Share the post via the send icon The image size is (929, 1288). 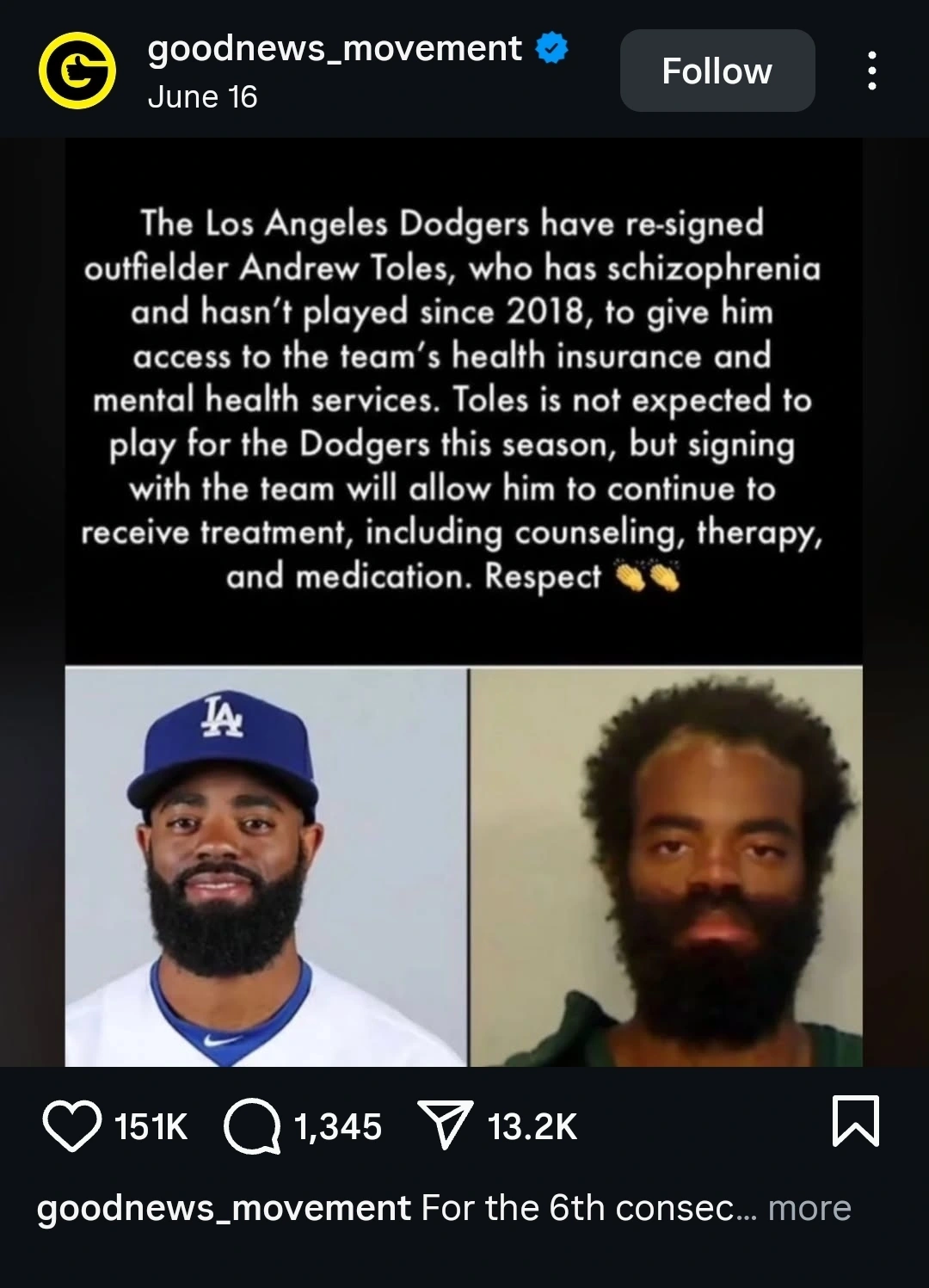445,1126
